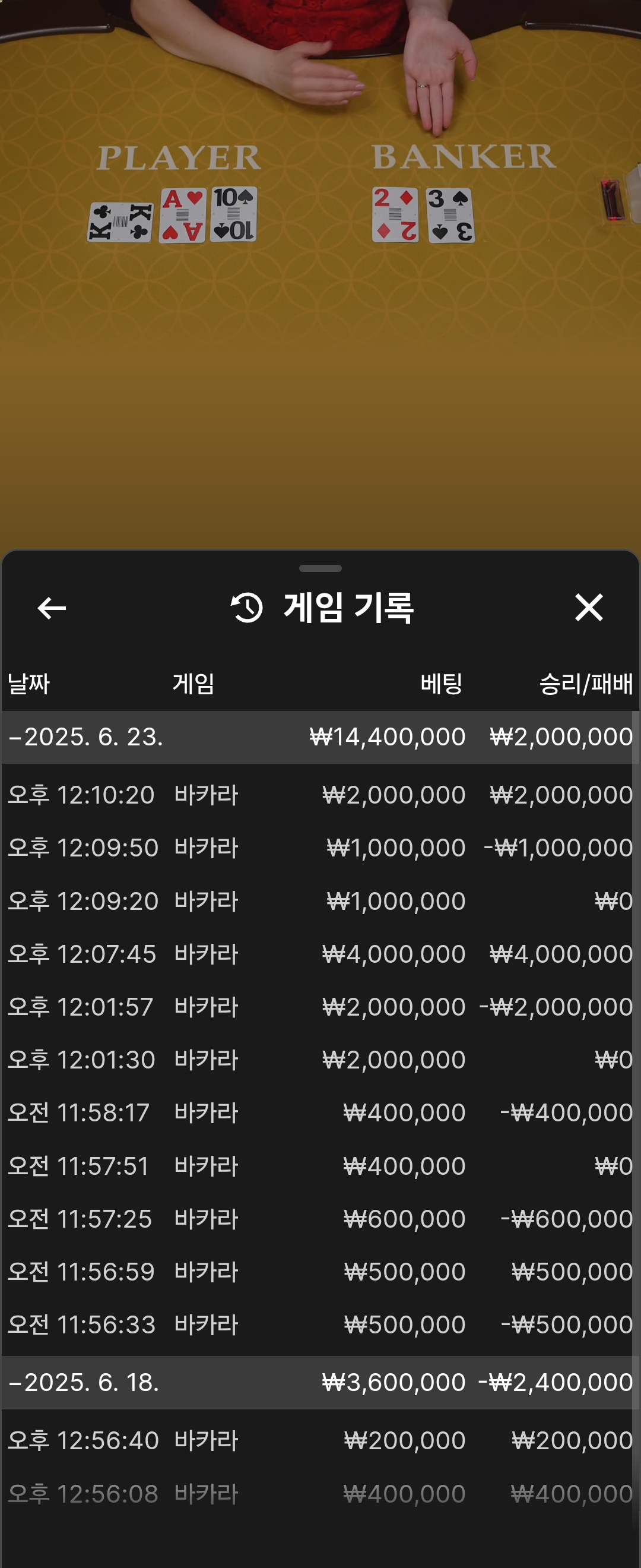Close the 게임 기록 panel

(588, 608)
